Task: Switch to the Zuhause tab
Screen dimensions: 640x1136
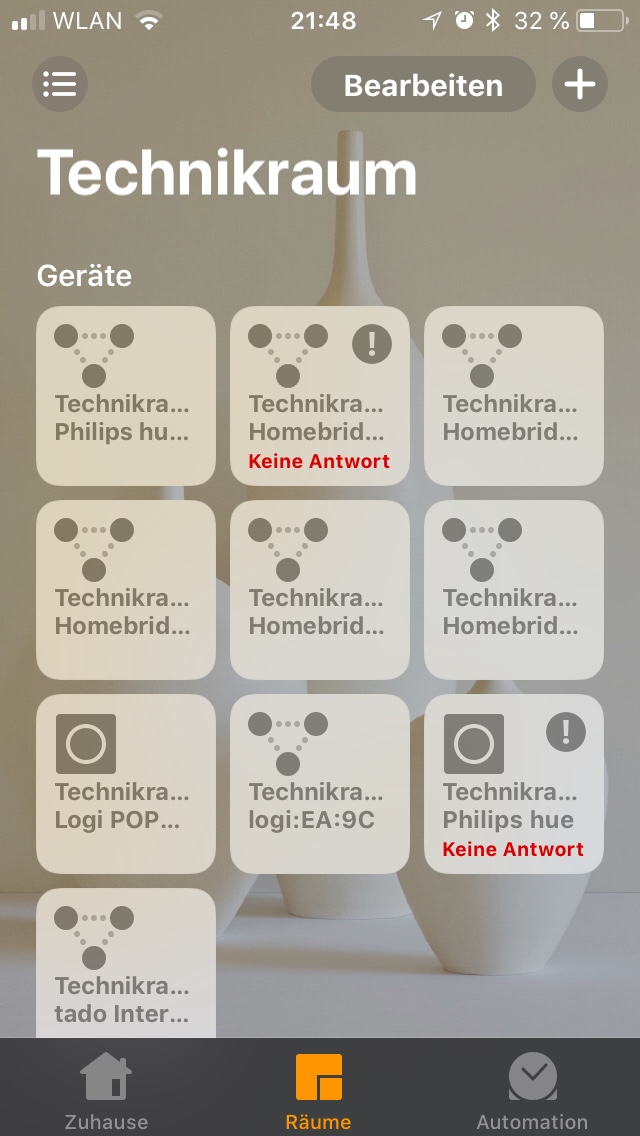Action: [x=106, y=1092]
